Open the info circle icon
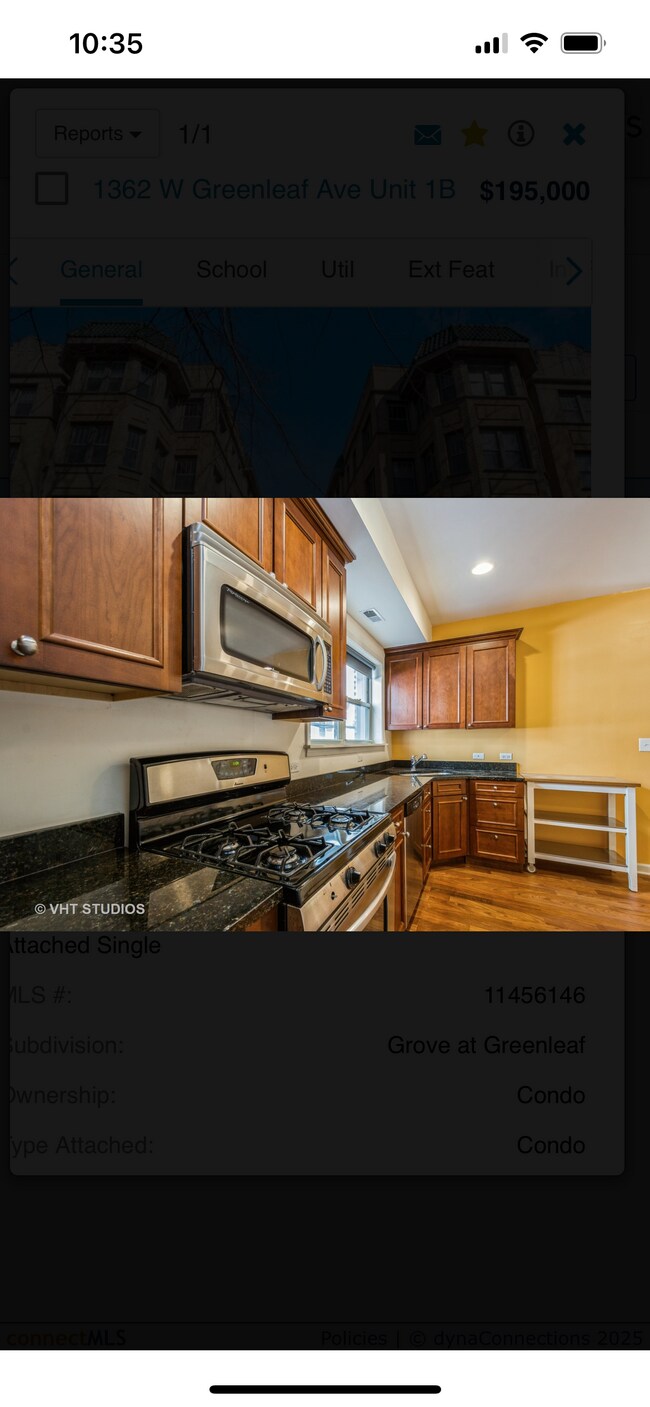Screen dimensions: 650x1407 521,134
